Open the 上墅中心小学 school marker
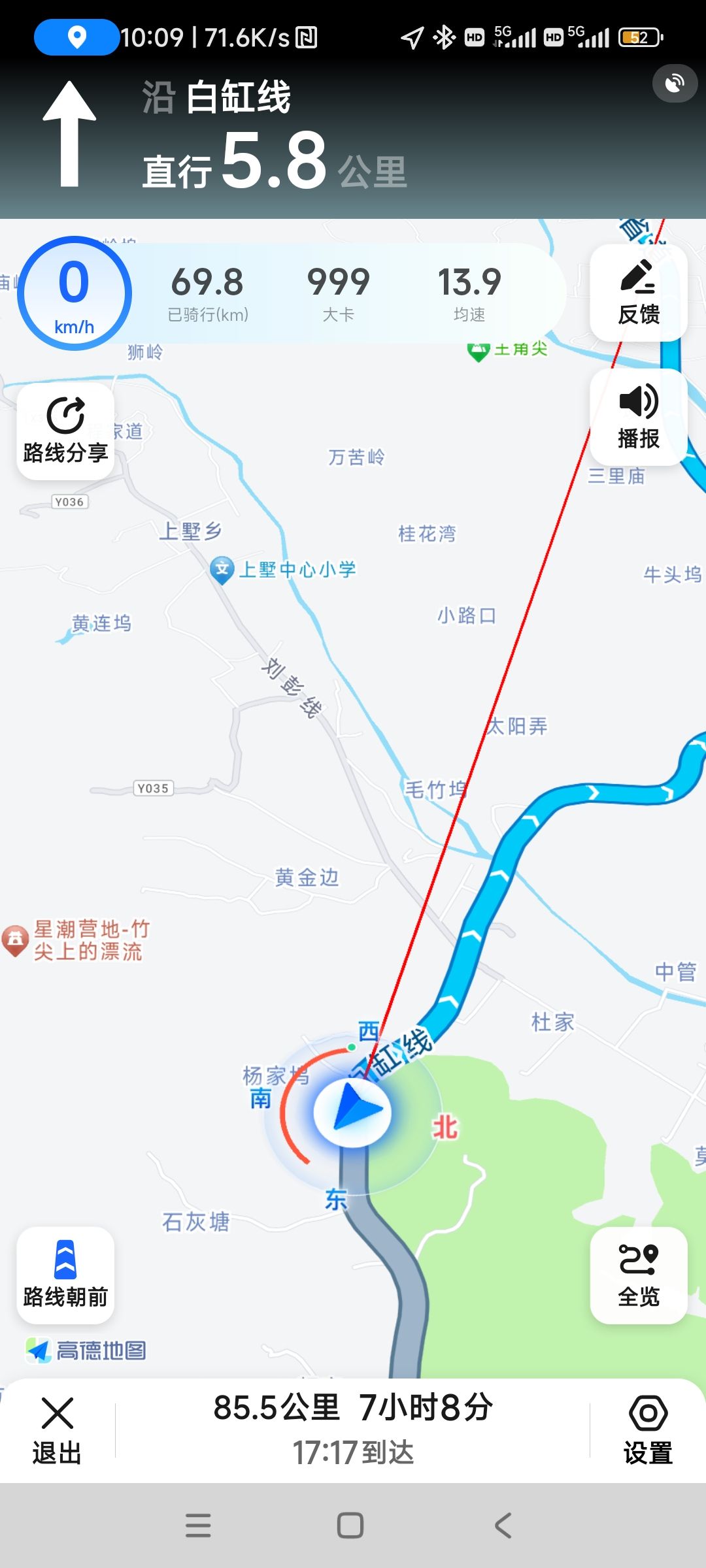This screenshot has width=706, height=1568. click(x=222, y=570)
